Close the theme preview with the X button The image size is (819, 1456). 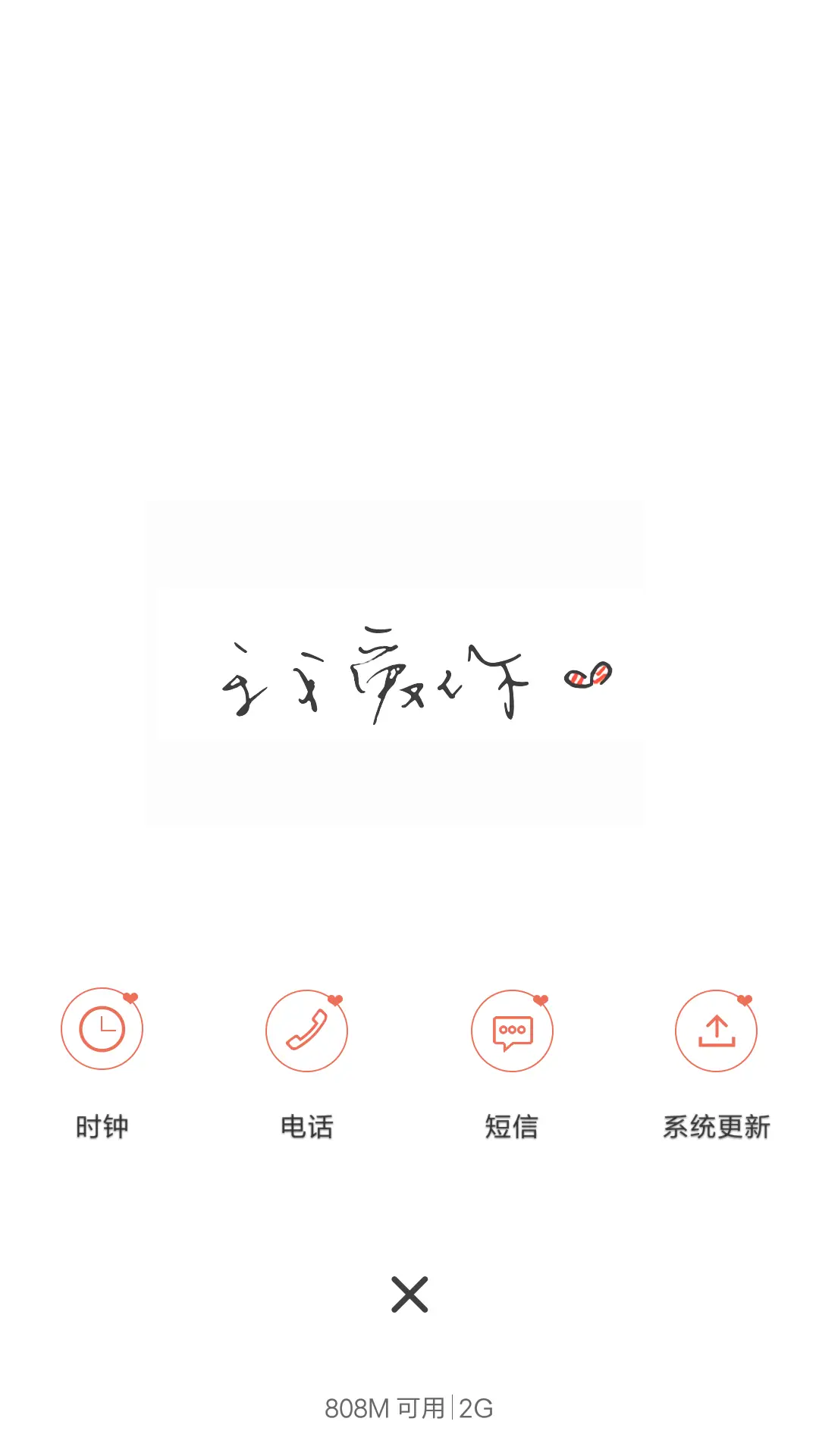point(409,1295)
